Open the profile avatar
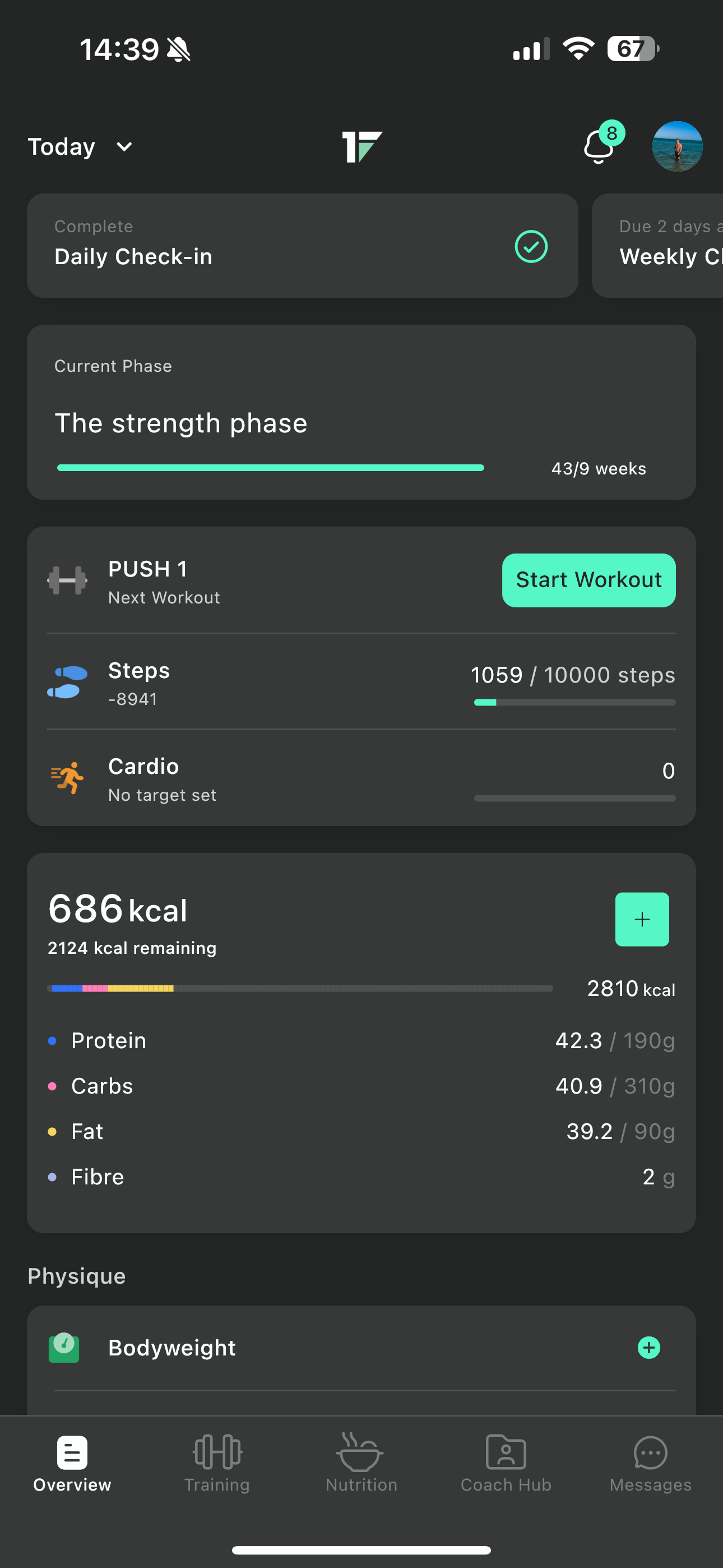Image resolution: width=723 pixels, height=1568 pixels. click(678, 146)
